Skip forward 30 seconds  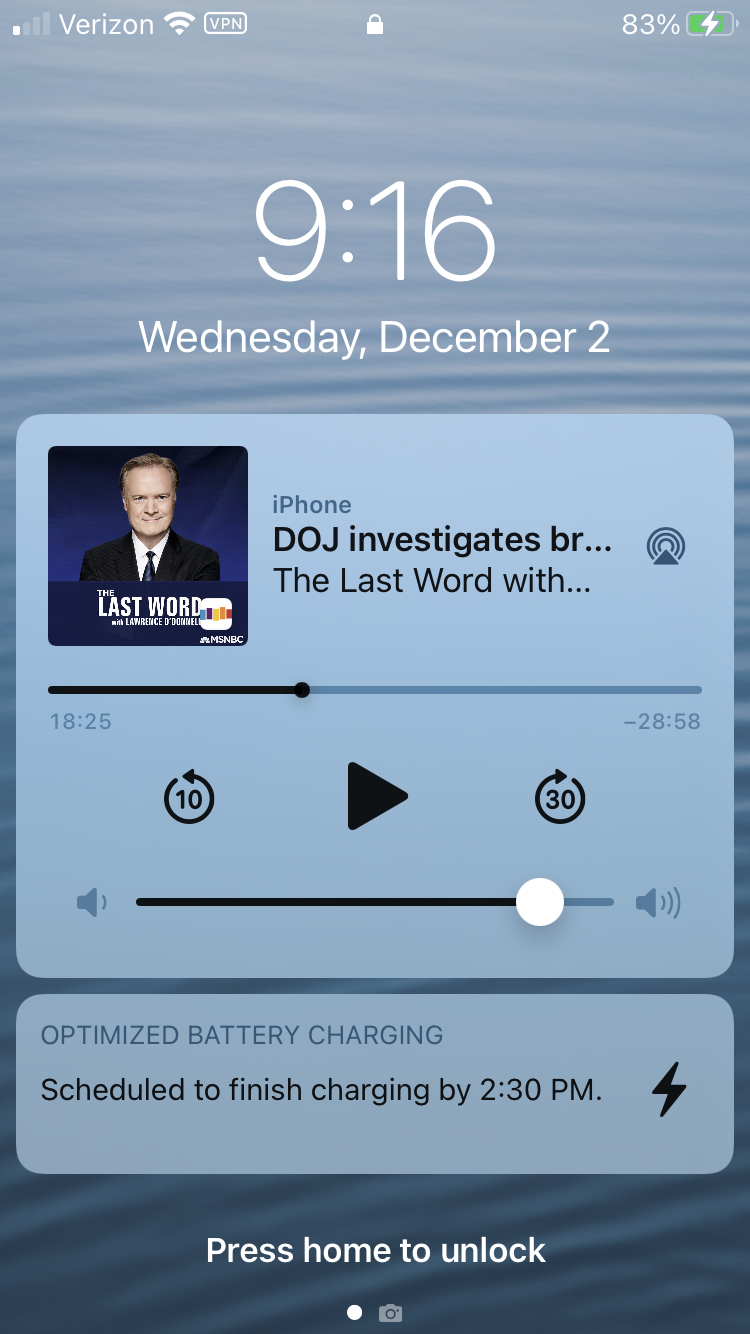[x=560, y=797]
